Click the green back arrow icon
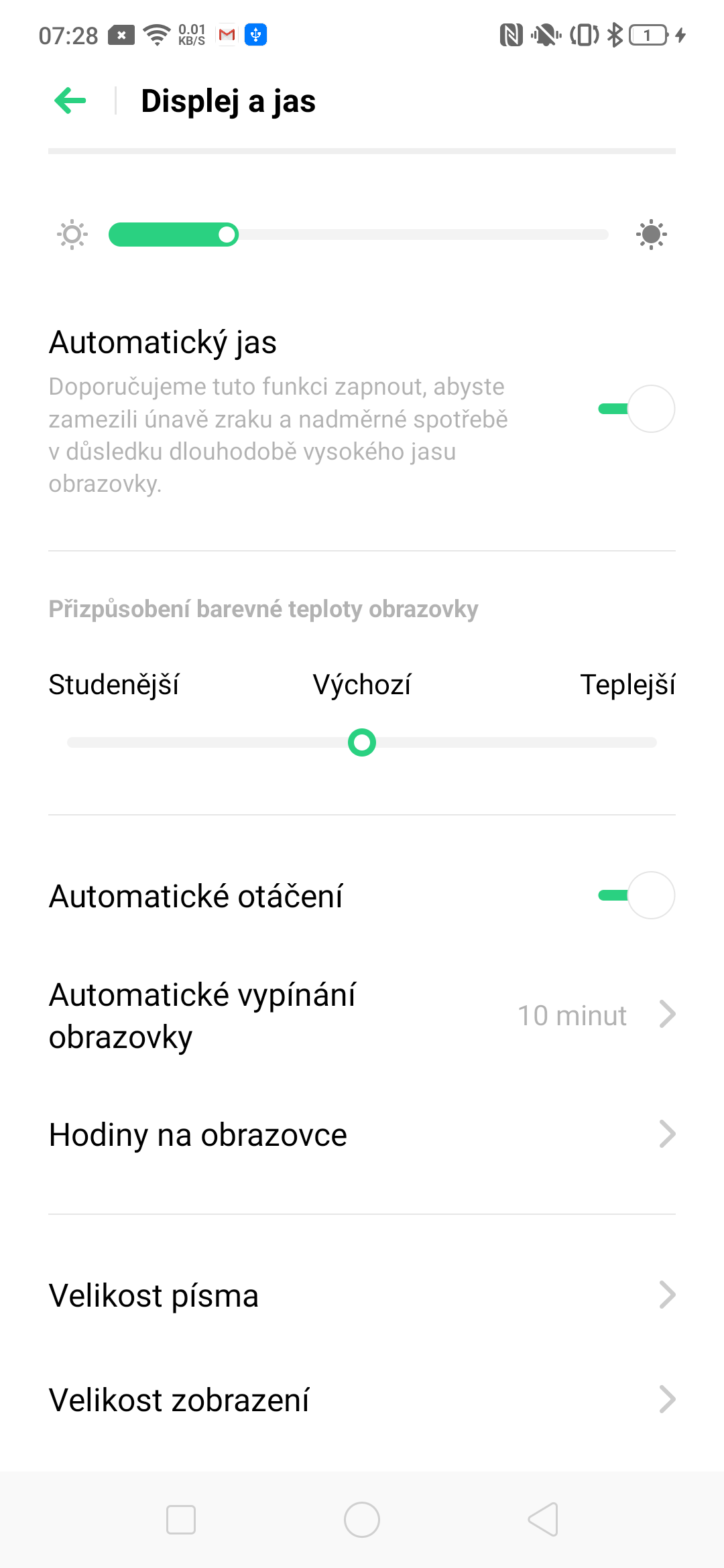724x1568 pixels. click(x=69, y=101)
